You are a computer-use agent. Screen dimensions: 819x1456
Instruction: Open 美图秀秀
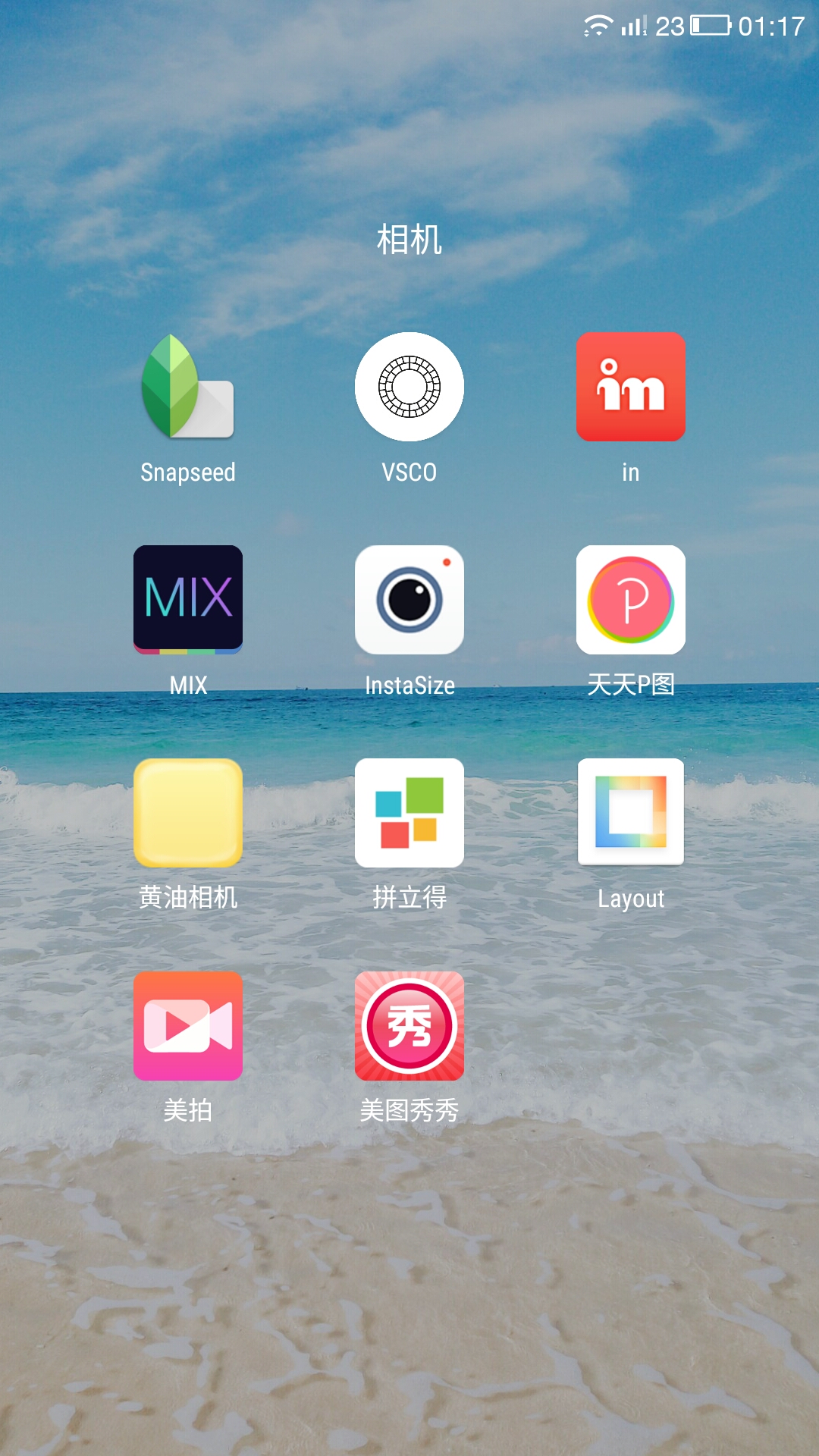coord(409,1025)
